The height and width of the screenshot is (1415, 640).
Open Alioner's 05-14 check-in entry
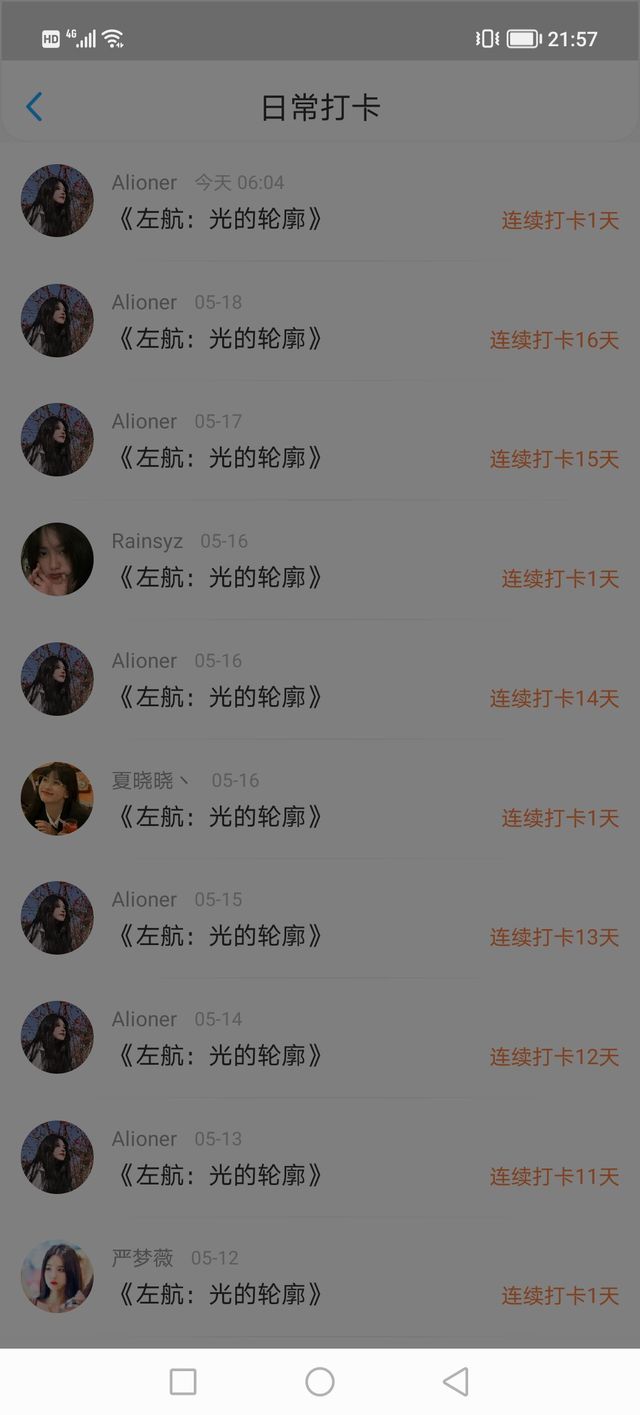click(320, 1038)
